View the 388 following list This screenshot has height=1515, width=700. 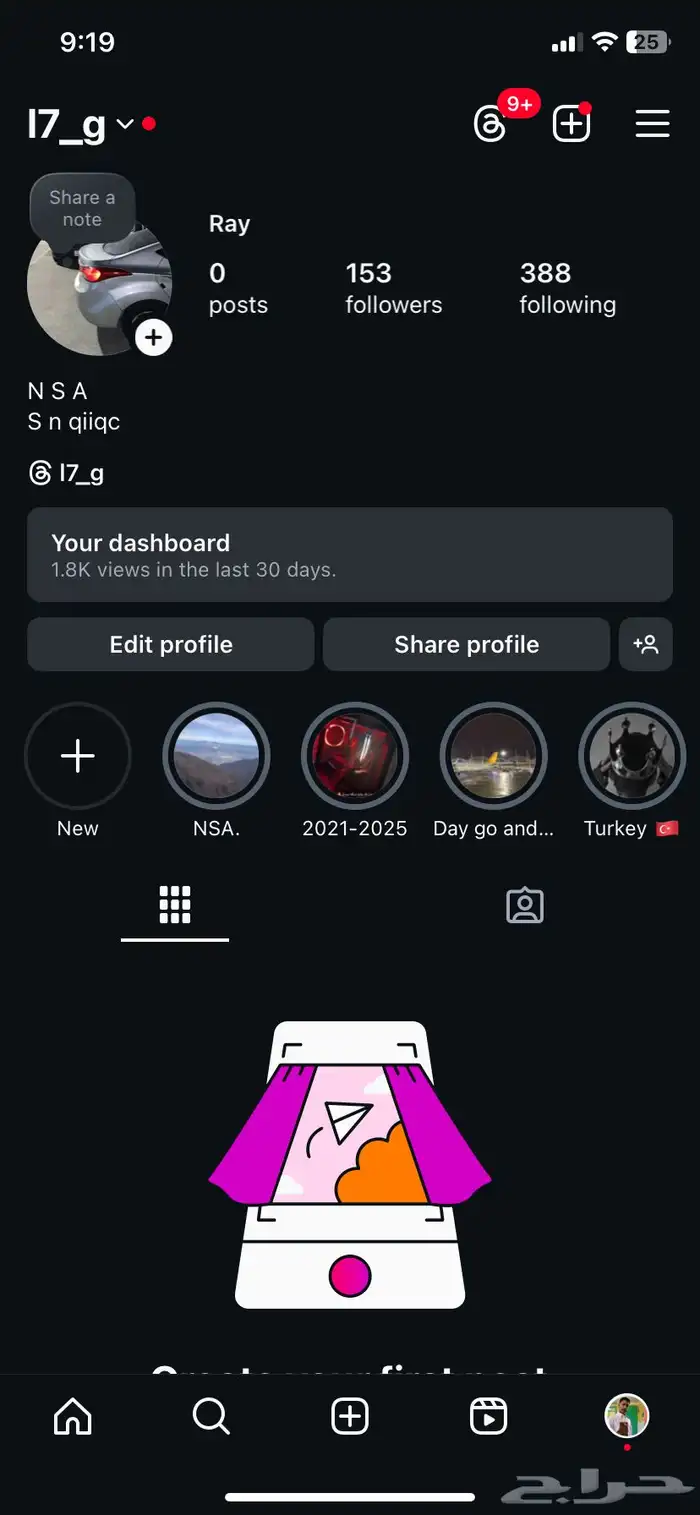(567, 288)
